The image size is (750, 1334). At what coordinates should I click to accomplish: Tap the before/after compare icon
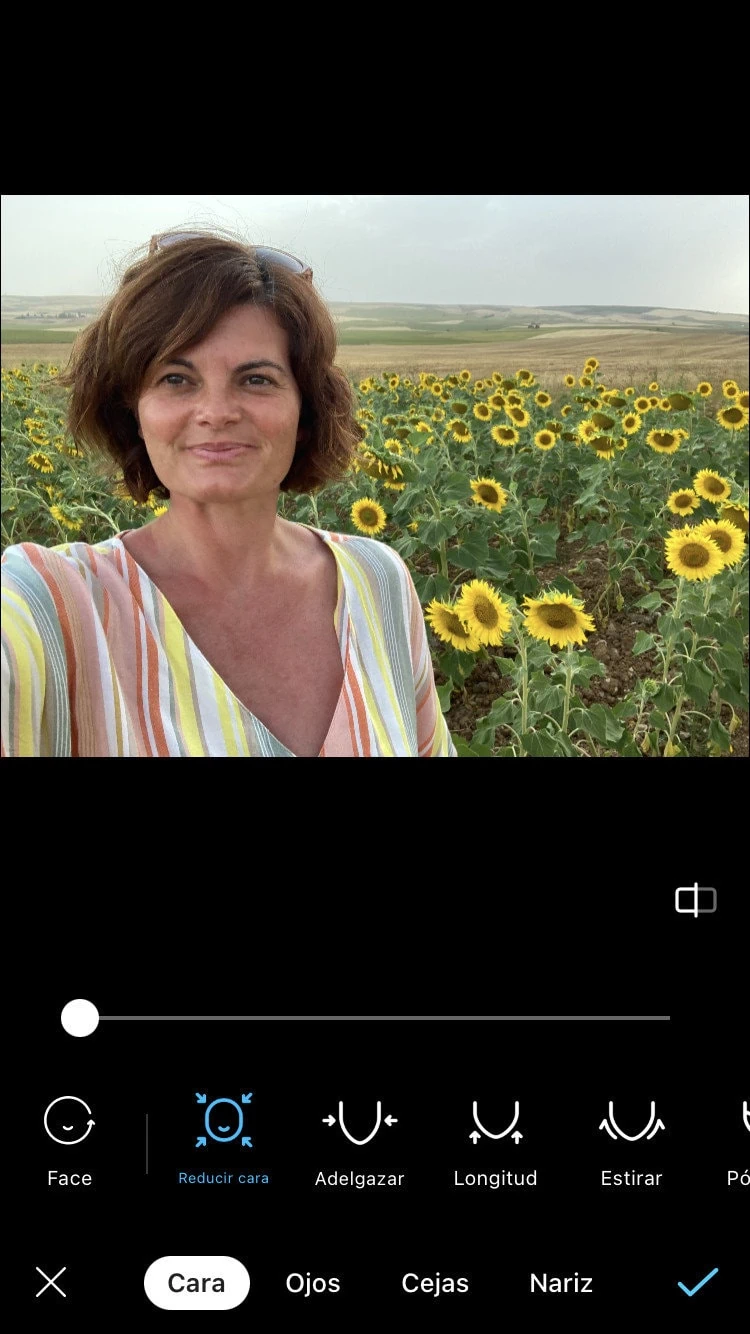click(696, 900)
